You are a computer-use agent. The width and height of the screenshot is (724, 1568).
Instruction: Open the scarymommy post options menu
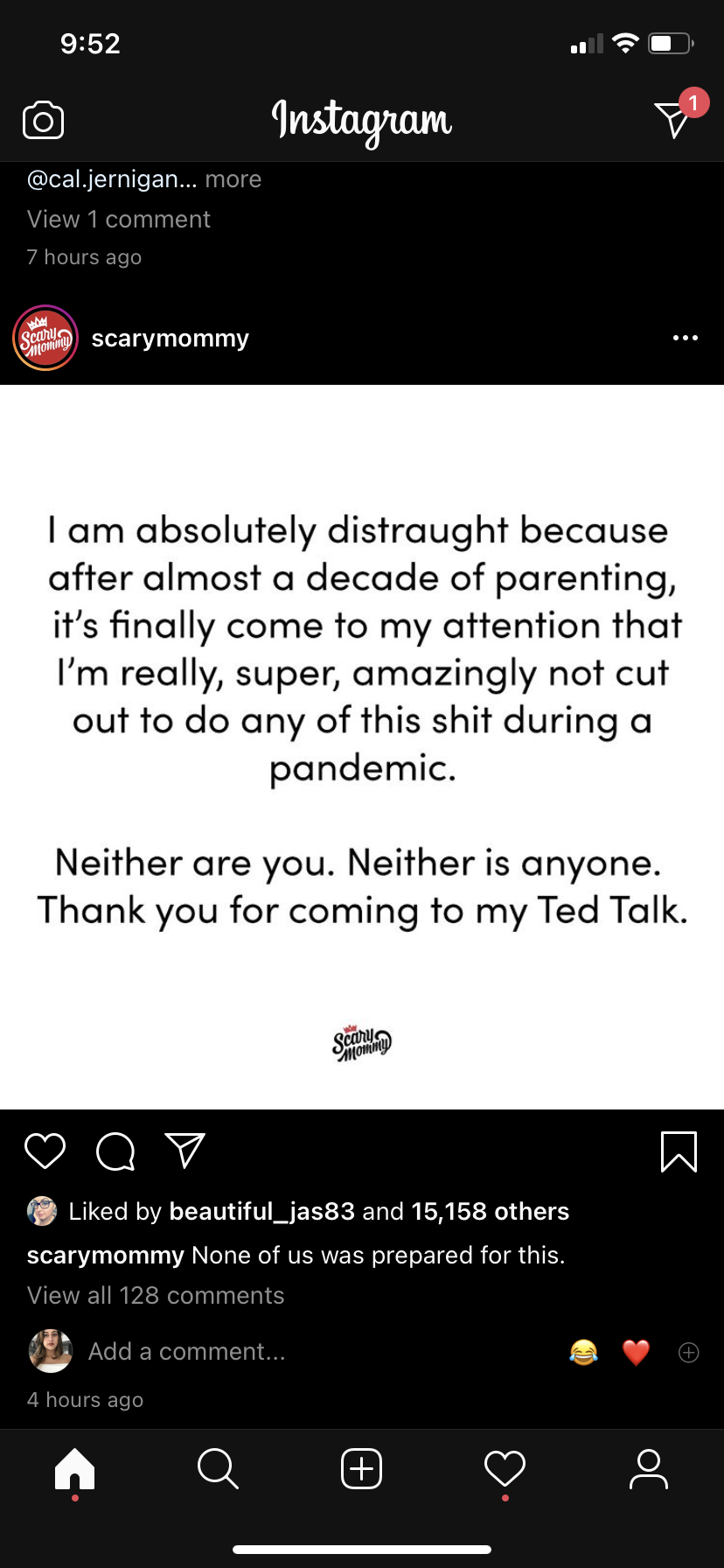tap(685, 338)
